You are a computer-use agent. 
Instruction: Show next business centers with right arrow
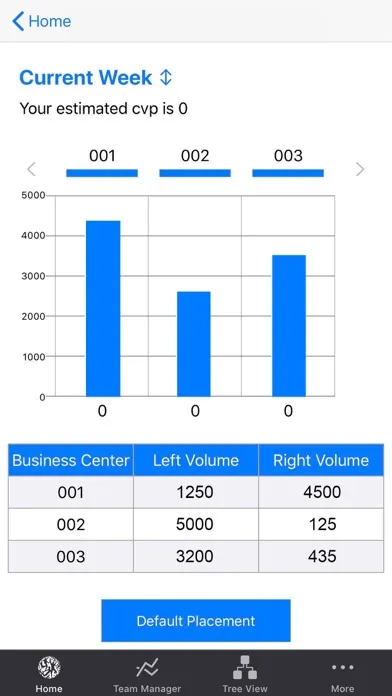(x=360, y=169)
